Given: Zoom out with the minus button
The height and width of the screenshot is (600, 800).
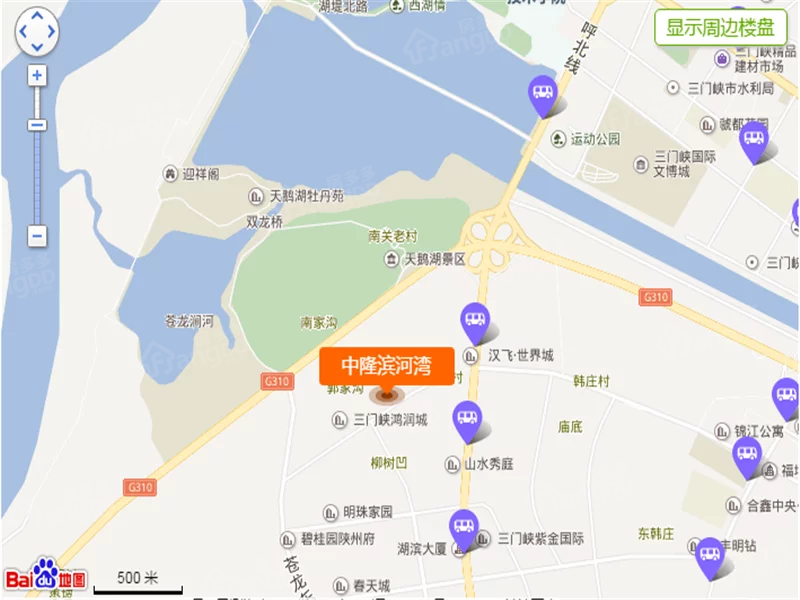Looking at the screenshot, I should [37, 236].
